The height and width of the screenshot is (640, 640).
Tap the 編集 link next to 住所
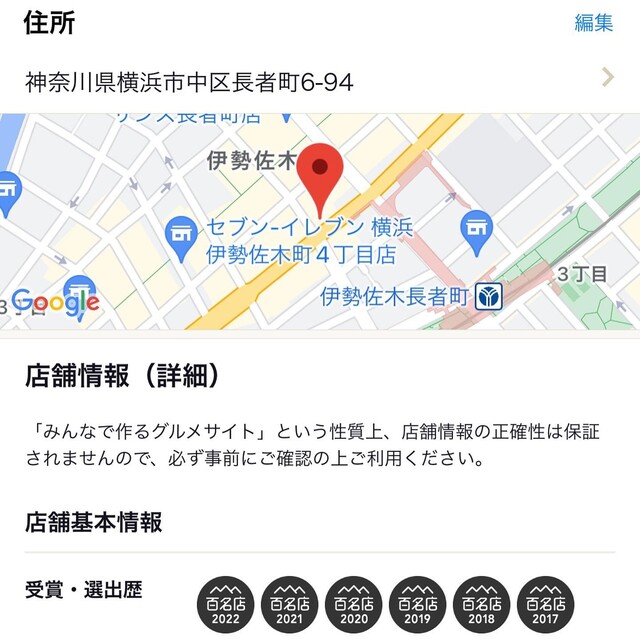[593, 23]
